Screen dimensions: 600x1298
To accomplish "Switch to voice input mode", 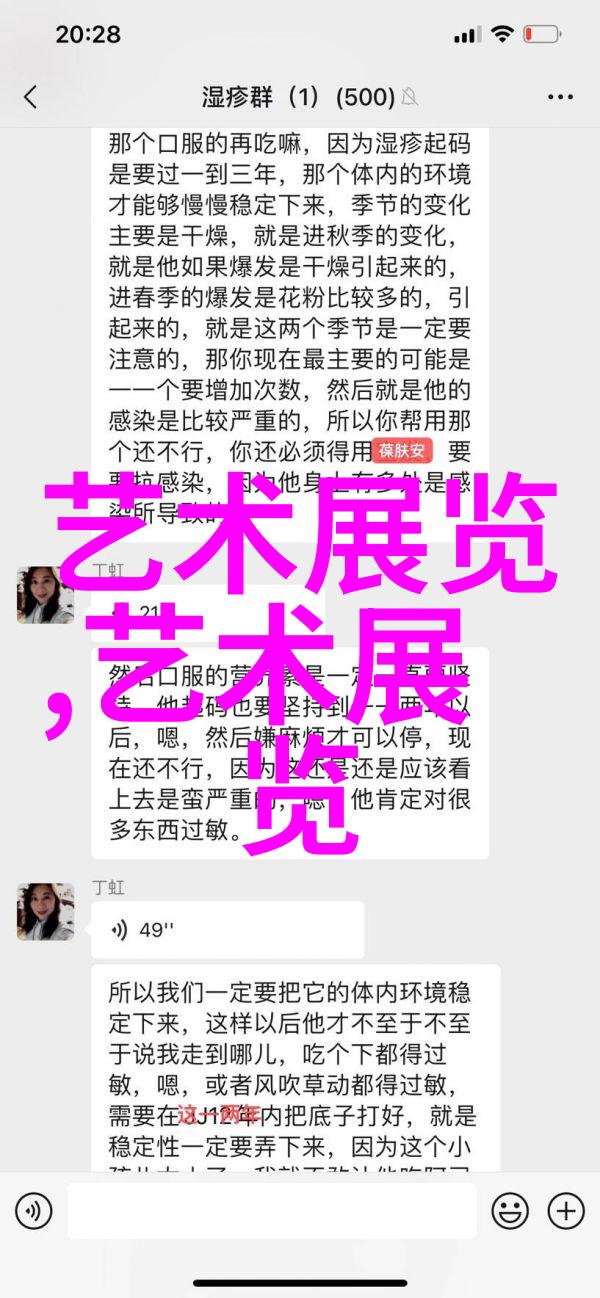I will point(33,1211).
